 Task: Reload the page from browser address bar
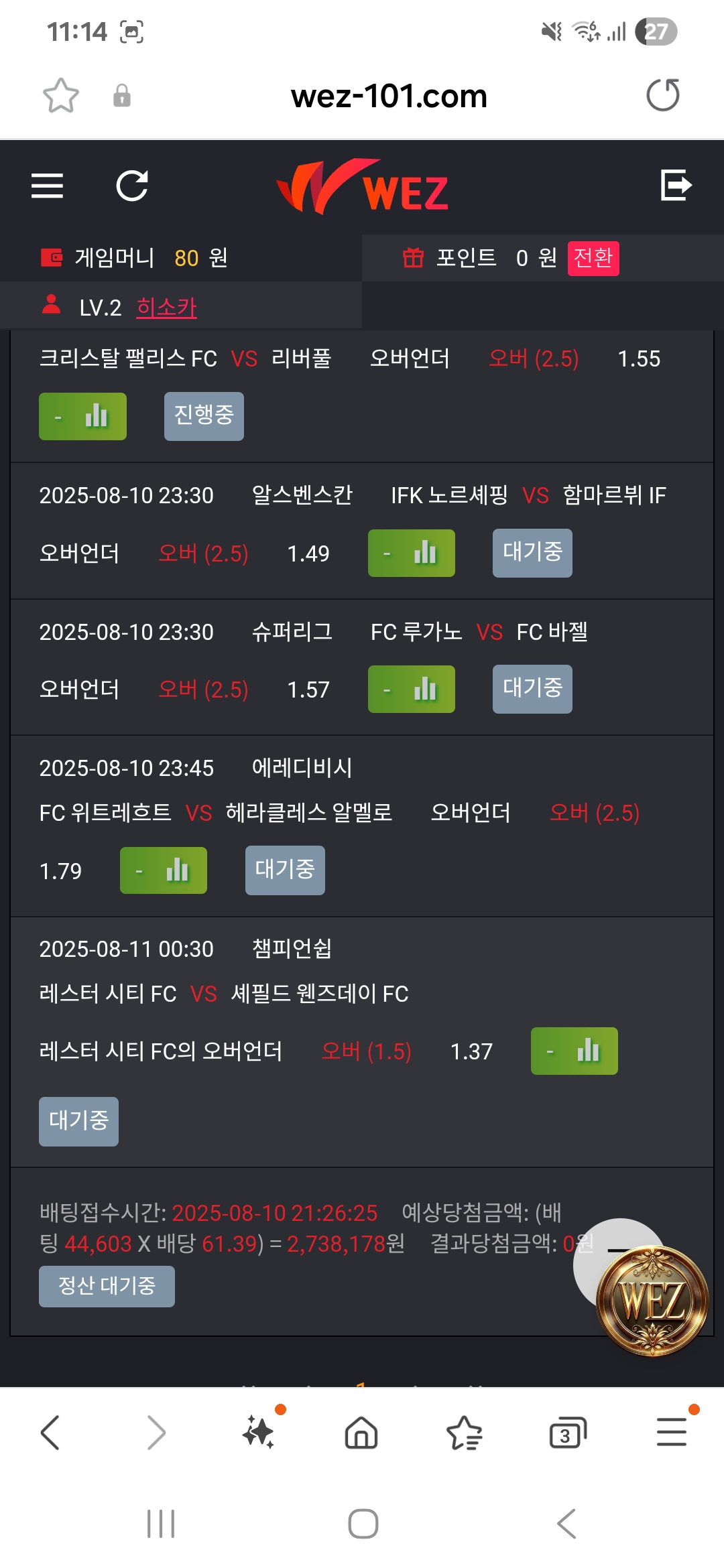pos(663,95)
